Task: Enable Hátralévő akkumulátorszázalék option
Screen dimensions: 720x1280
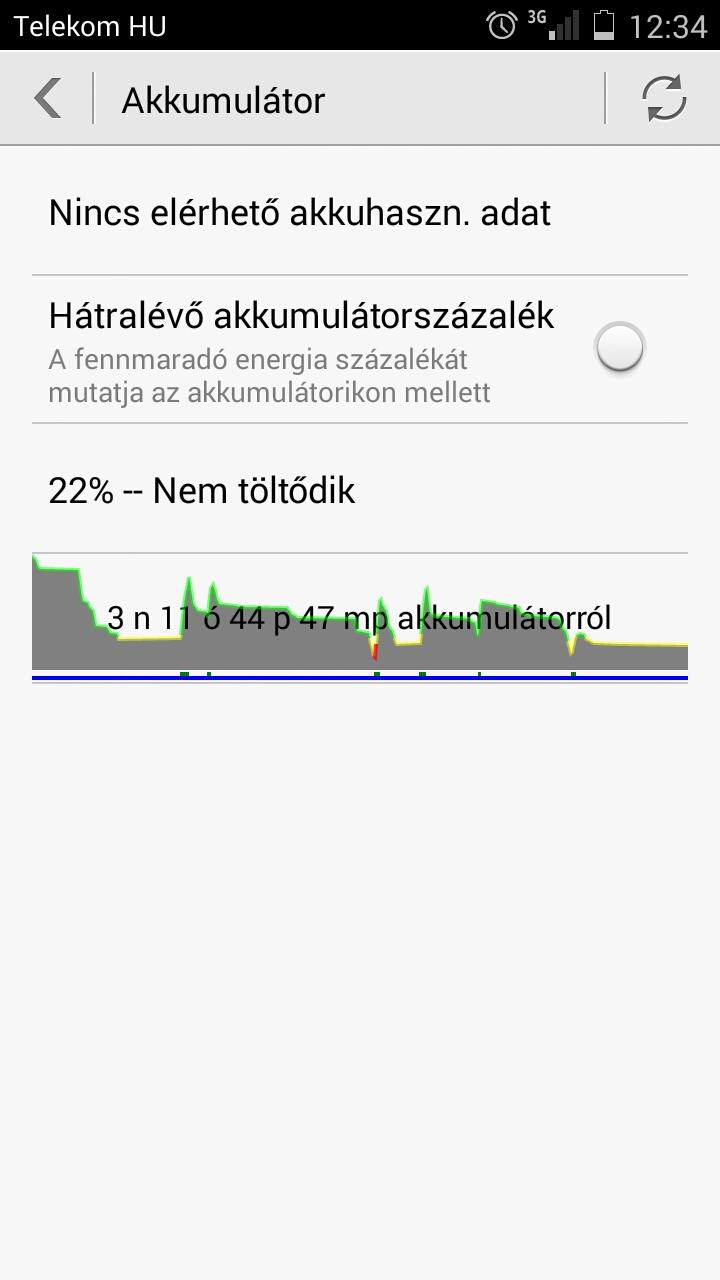Action: point(619,348)
